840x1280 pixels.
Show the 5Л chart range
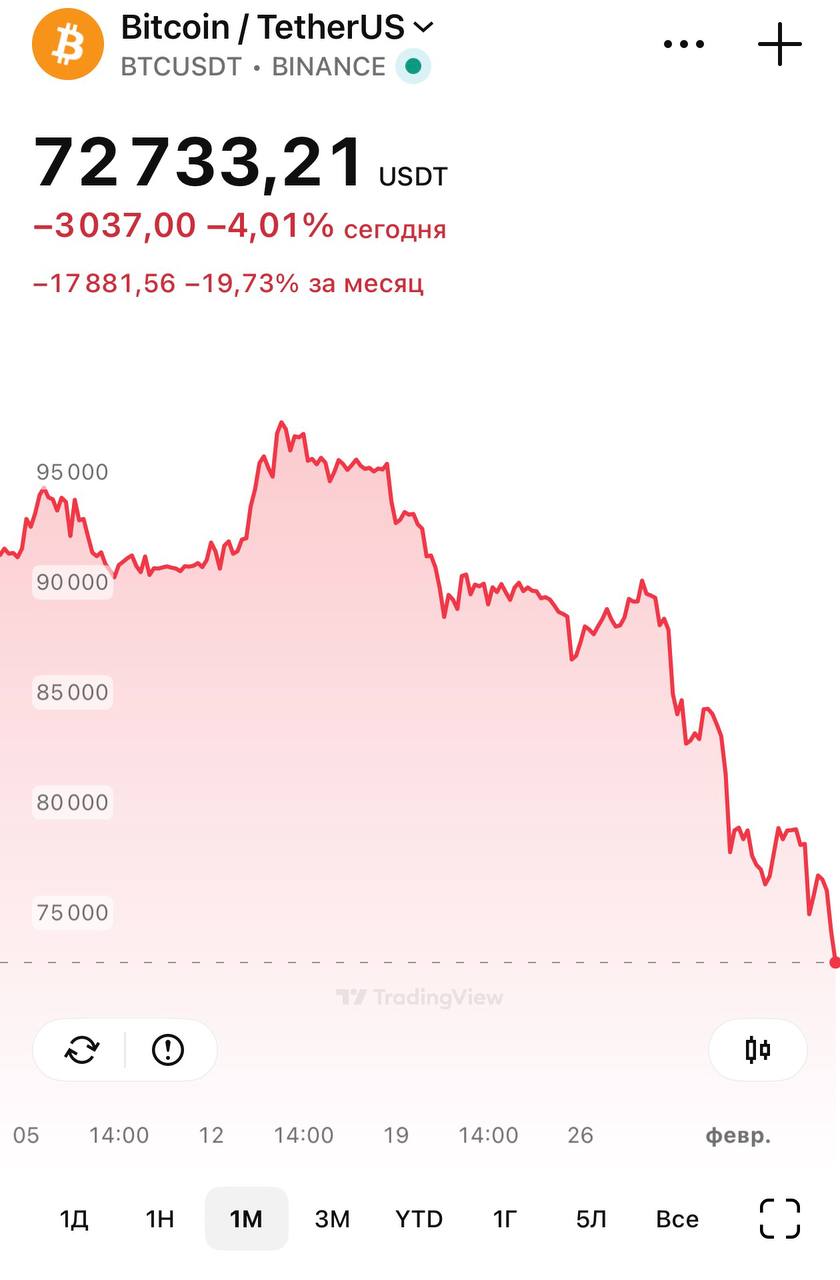tap(591, 1219)
